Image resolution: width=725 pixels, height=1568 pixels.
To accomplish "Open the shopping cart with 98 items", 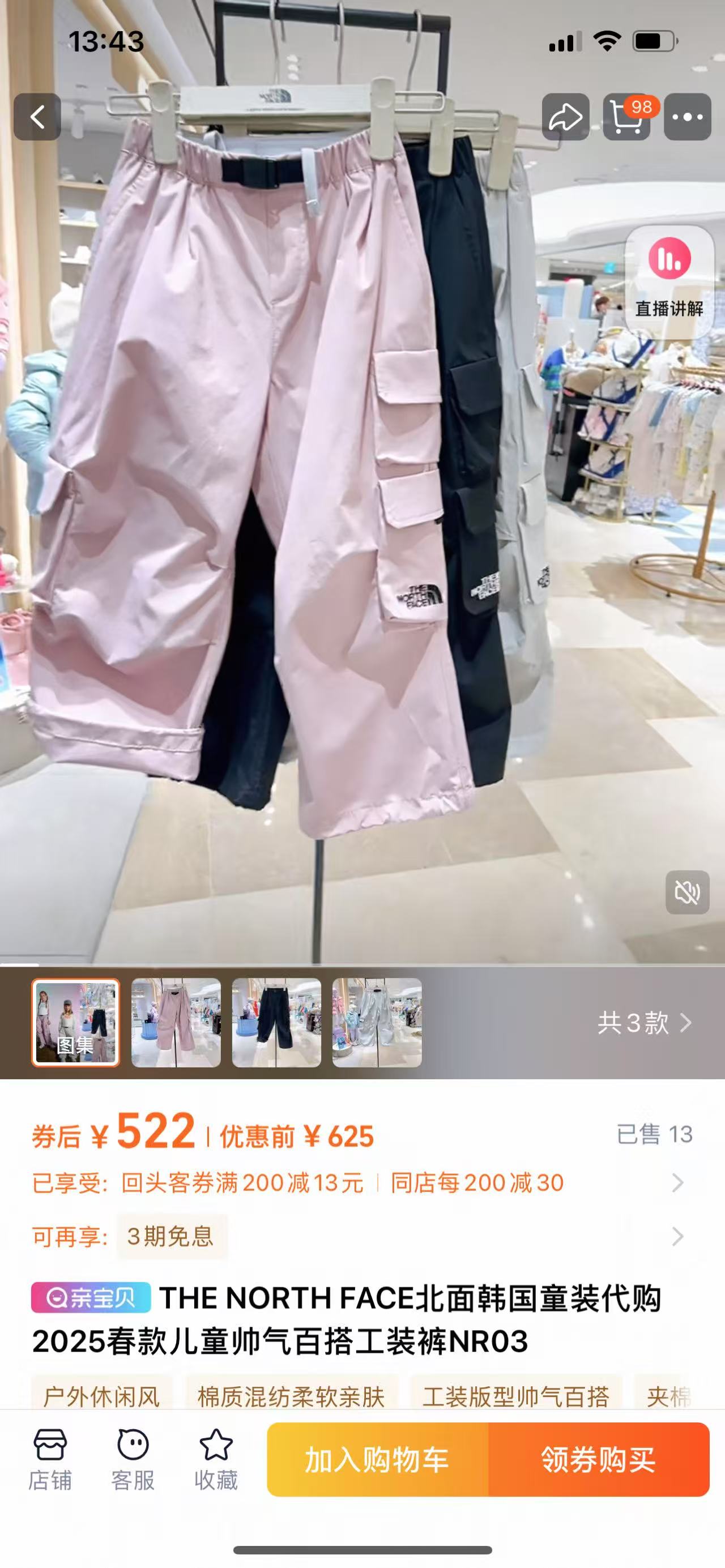I will click(x=627, y=117).
